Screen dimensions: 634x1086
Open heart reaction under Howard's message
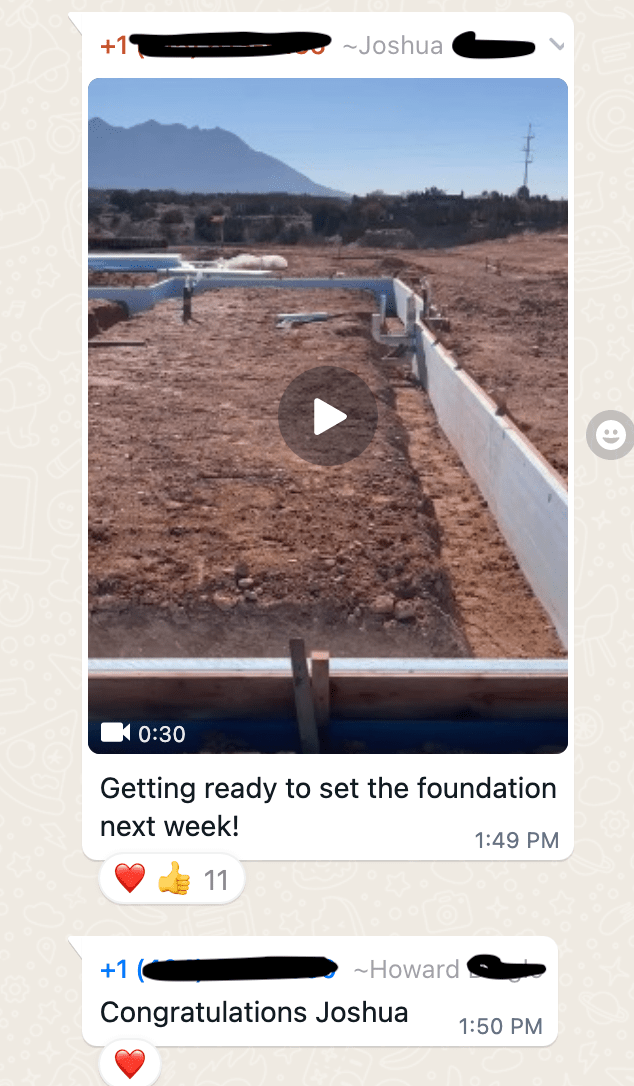point(130,1064)
